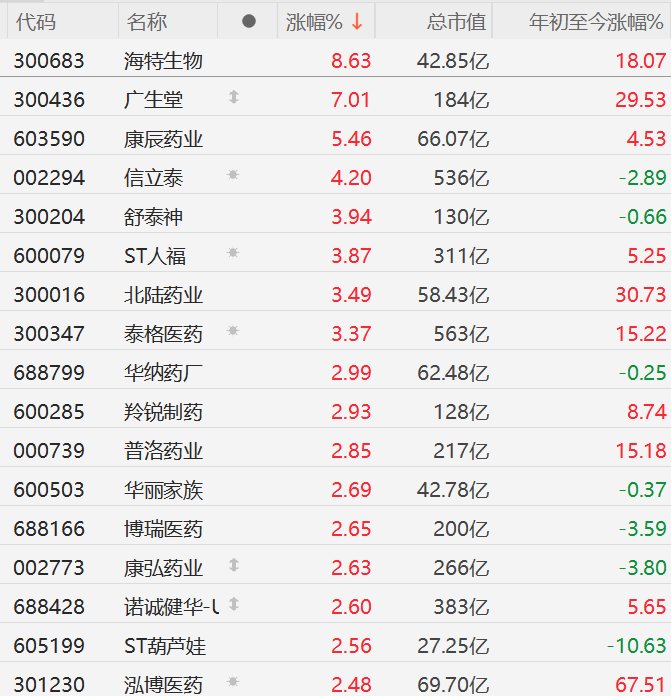
Task: Sort by 代码 column header
Action: tap(36, 21)
